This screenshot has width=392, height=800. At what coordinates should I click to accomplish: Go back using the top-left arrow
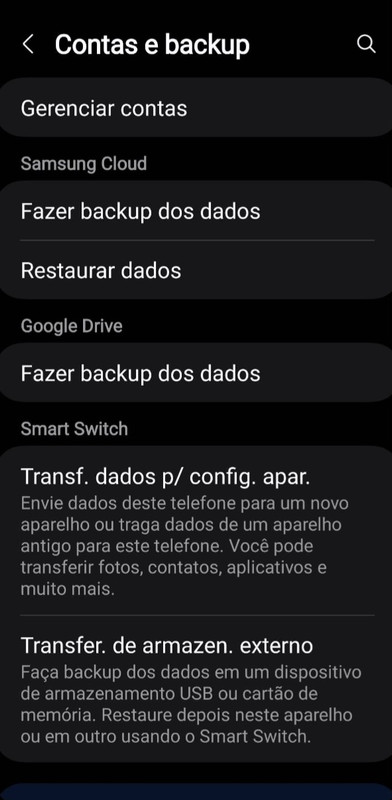tap(28, 44)
